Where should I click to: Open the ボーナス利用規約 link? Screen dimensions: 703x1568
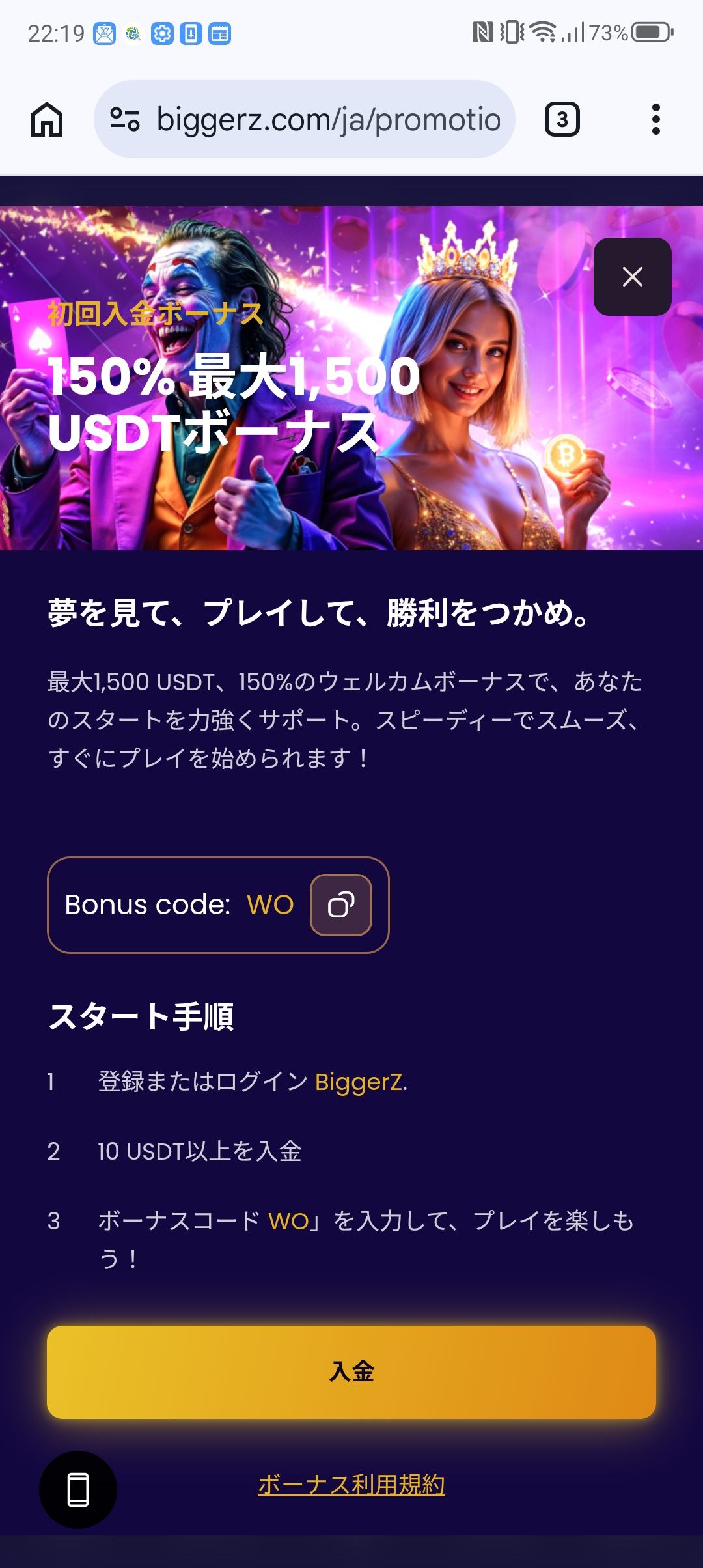coord(351,1485)
